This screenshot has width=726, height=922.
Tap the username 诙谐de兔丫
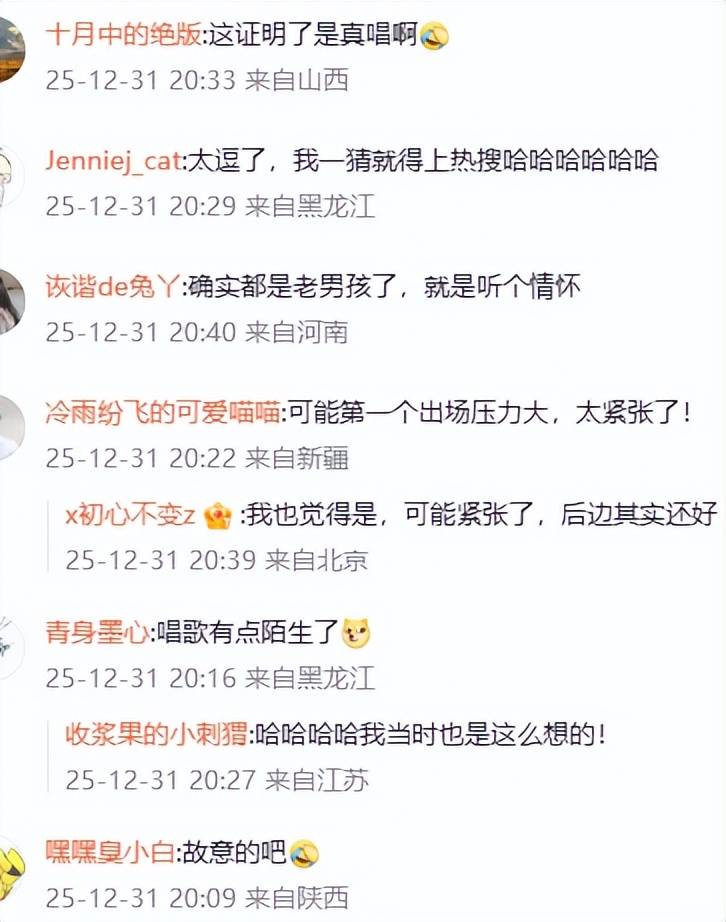tap(113, 287)
